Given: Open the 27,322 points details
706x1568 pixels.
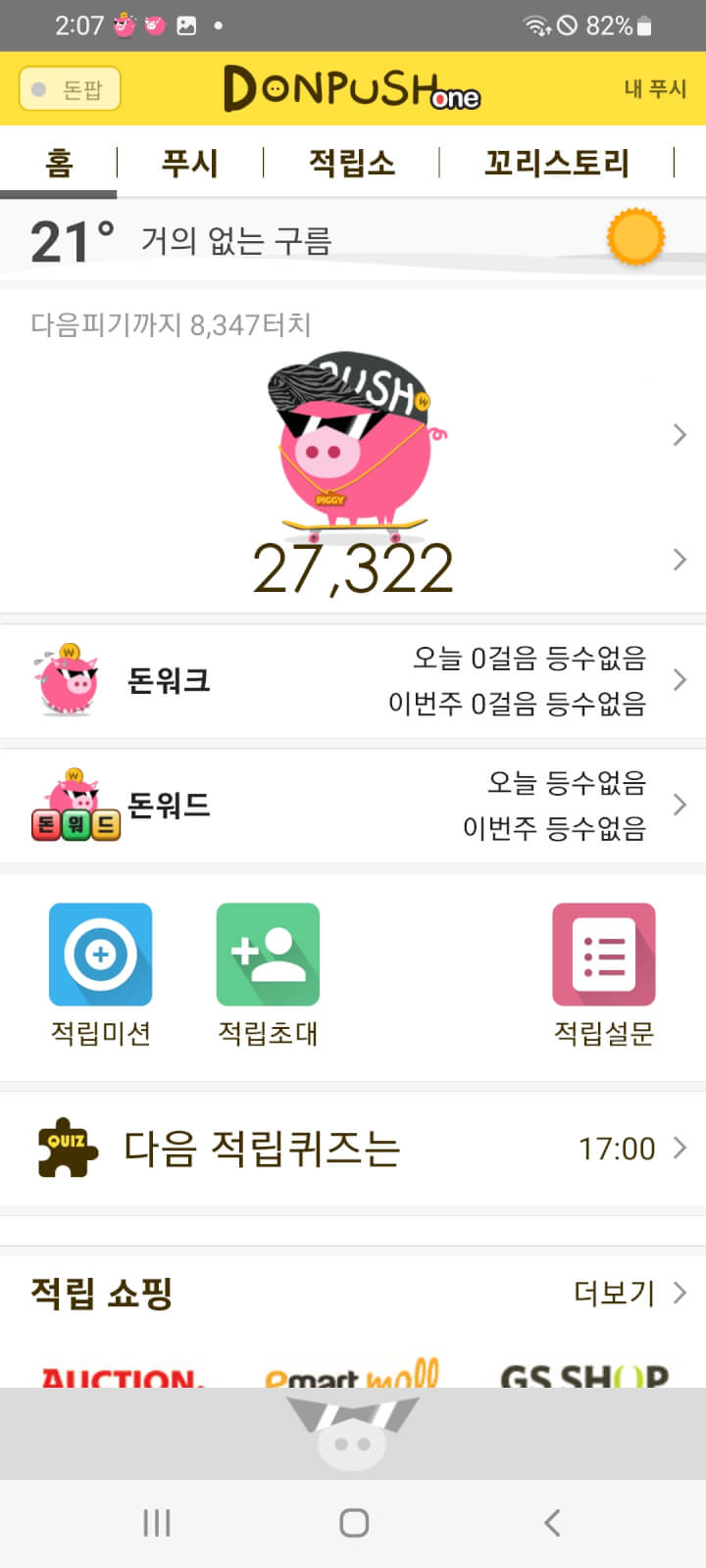Looking at the screenshot, I should [x=353, y=568].
